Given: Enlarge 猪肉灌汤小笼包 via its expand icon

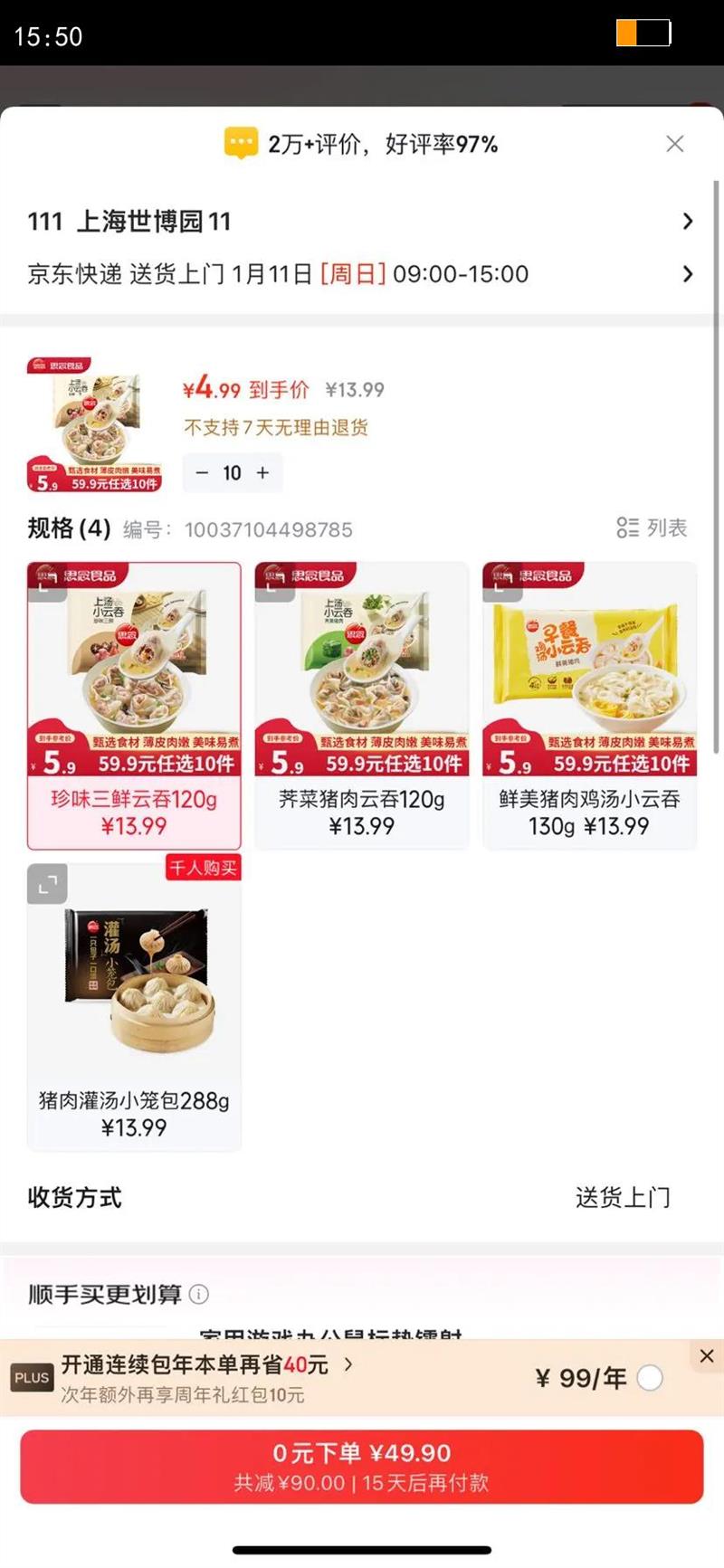Looking at the screenshot, I should (46, 885).
